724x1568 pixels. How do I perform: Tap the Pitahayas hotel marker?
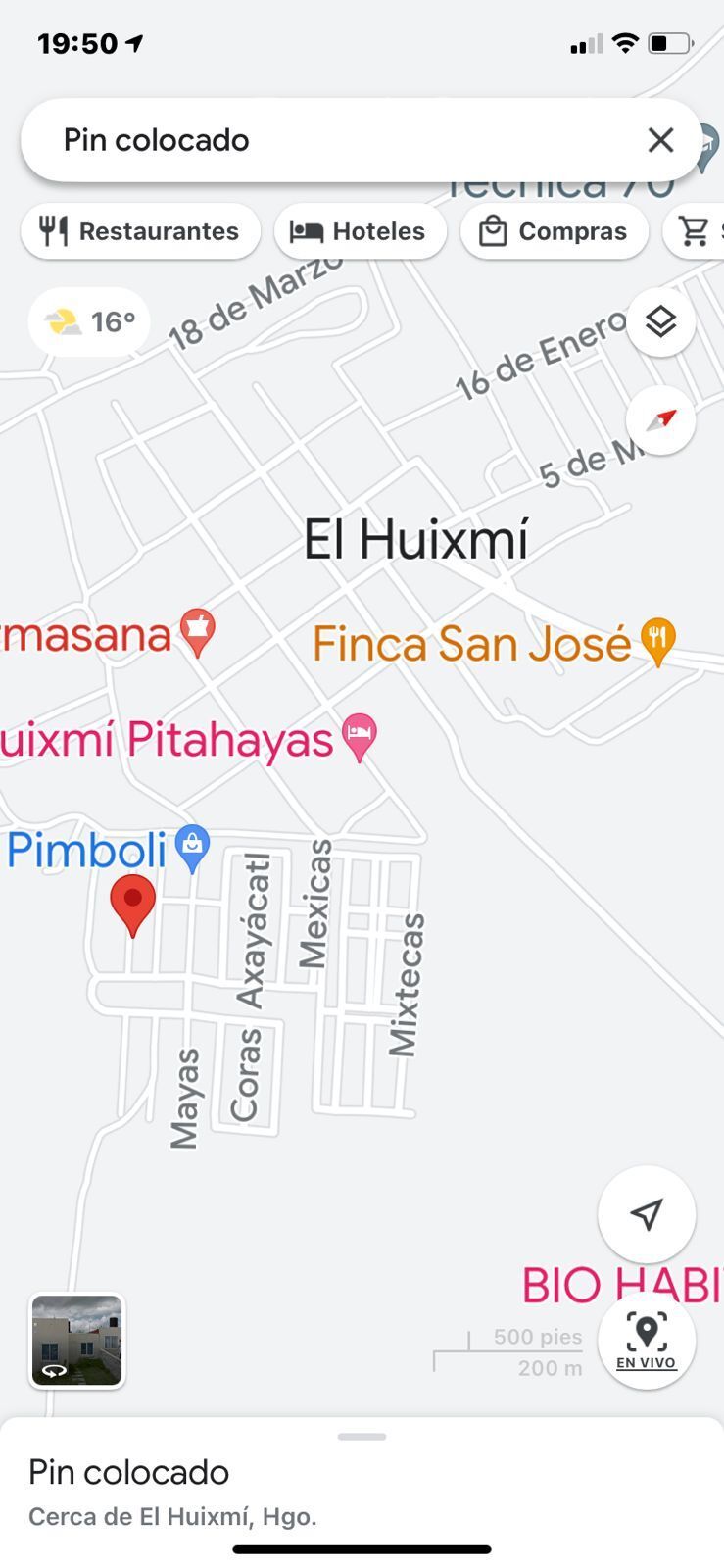[x=360, y=736]
